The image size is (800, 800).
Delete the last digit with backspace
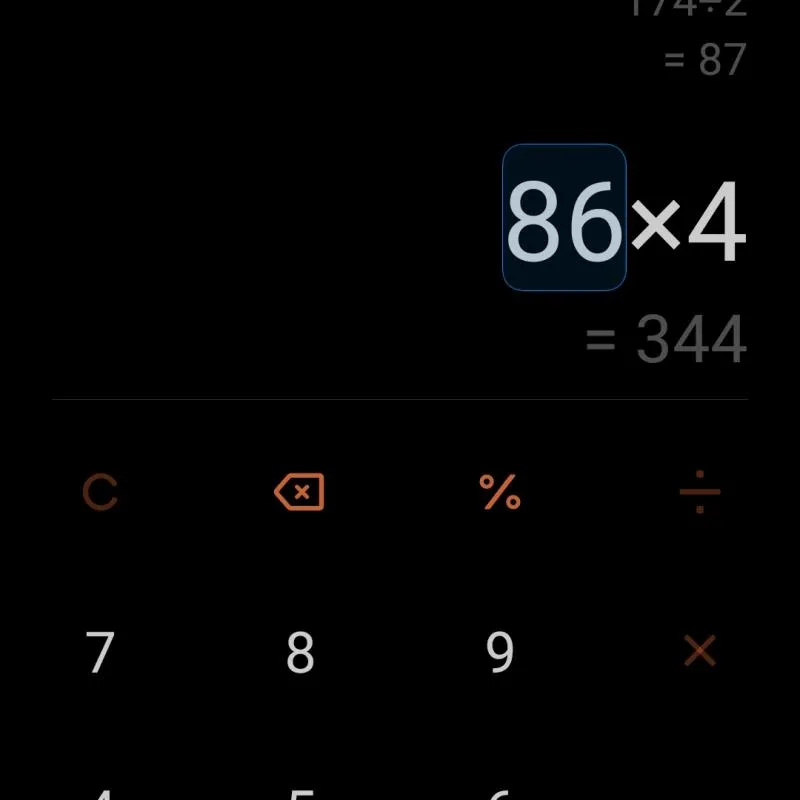tap(299, 492)
